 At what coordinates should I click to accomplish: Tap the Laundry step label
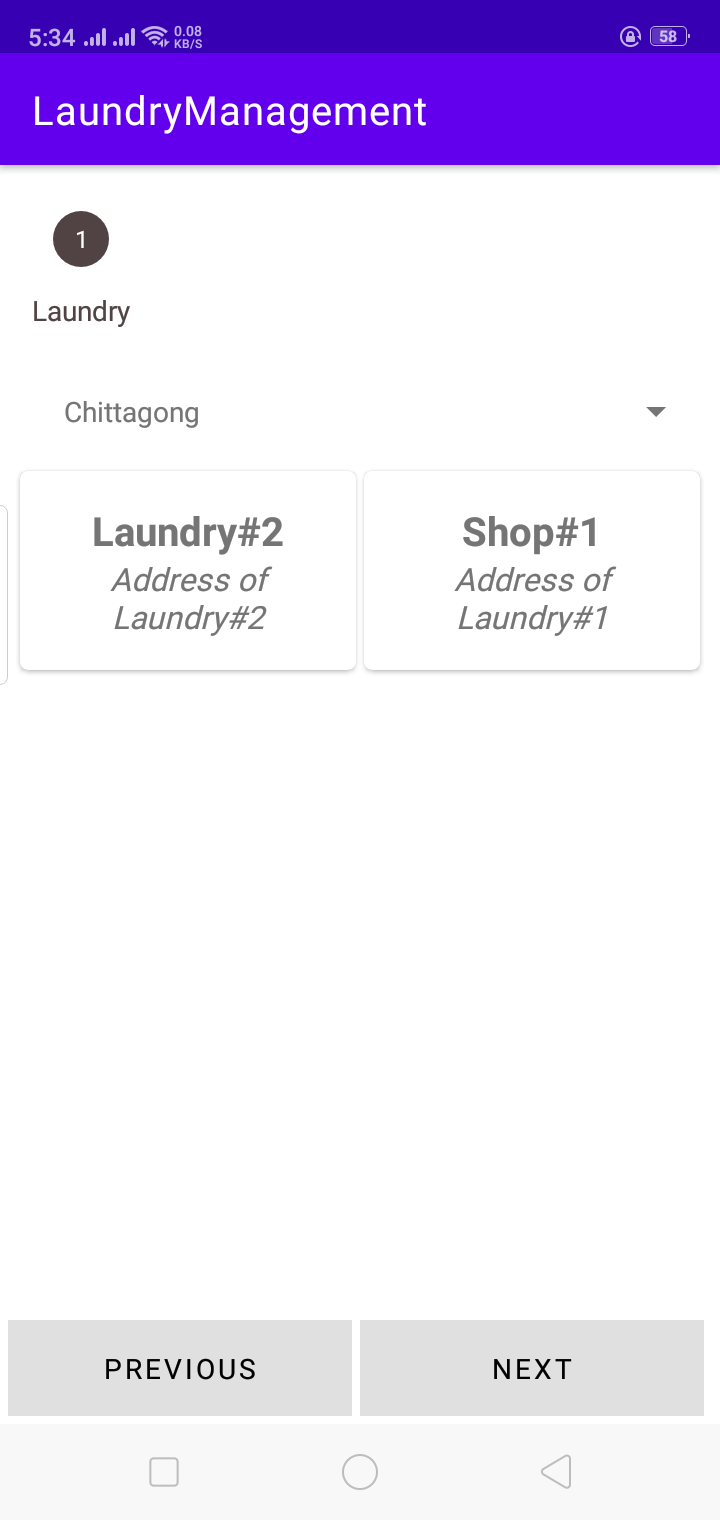81,311
